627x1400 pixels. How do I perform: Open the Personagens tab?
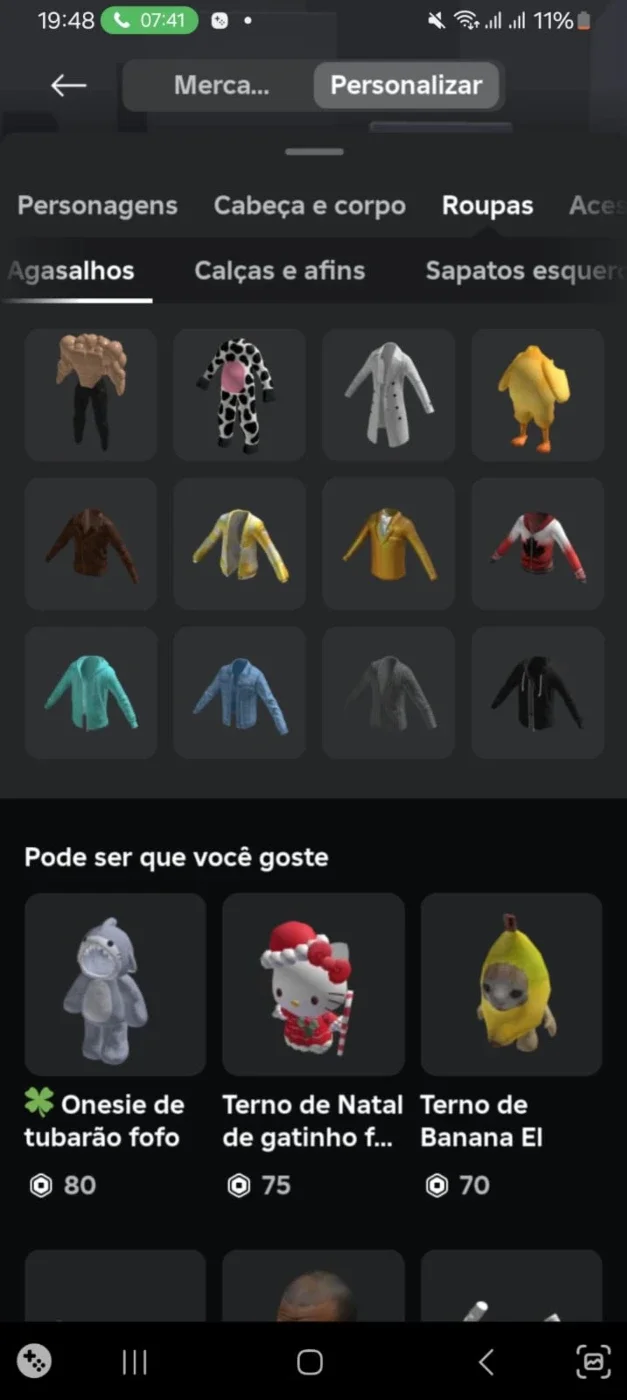point(97,206)
